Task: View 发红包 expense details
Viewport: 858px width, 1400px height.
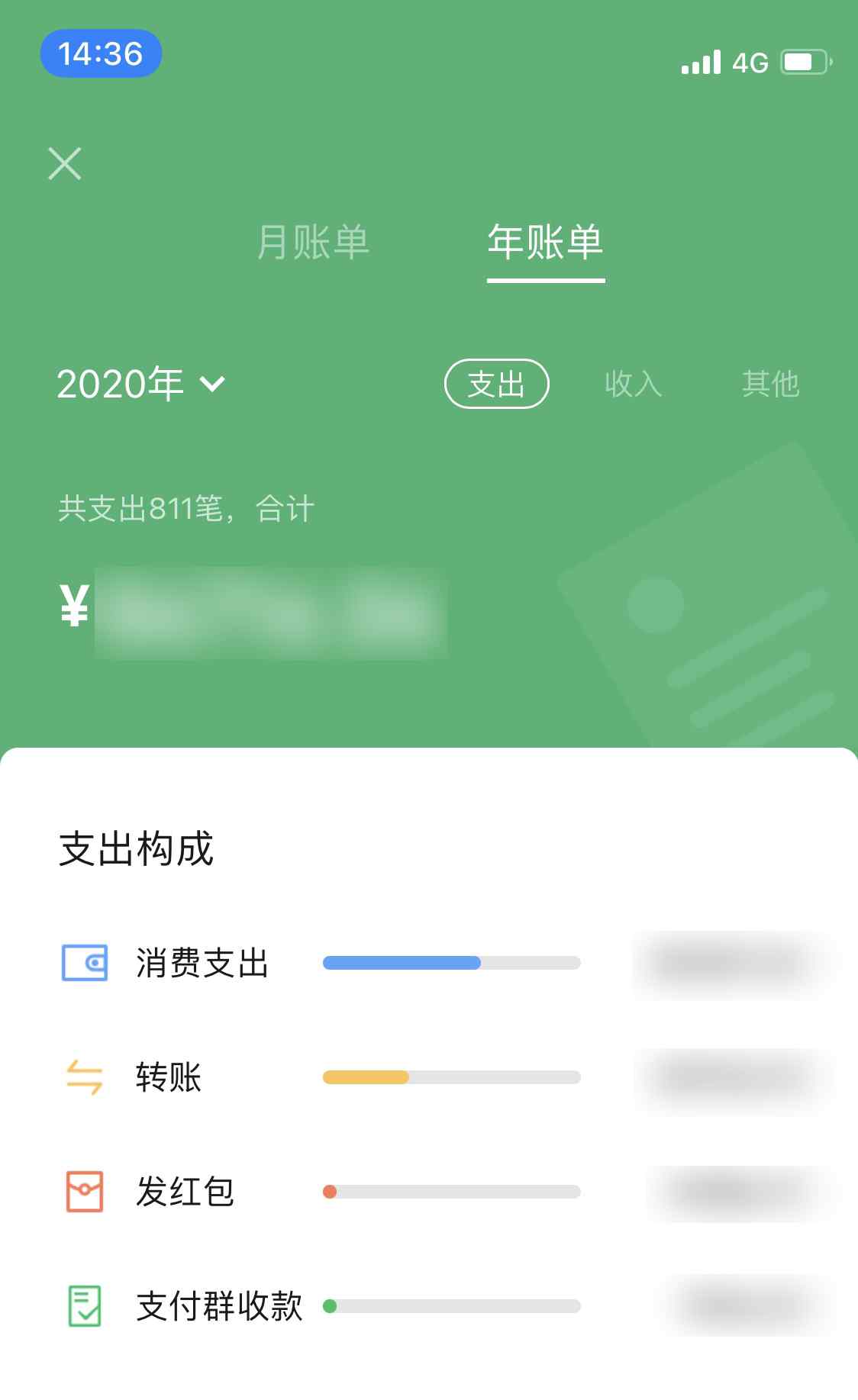Action: point(429,1192)
